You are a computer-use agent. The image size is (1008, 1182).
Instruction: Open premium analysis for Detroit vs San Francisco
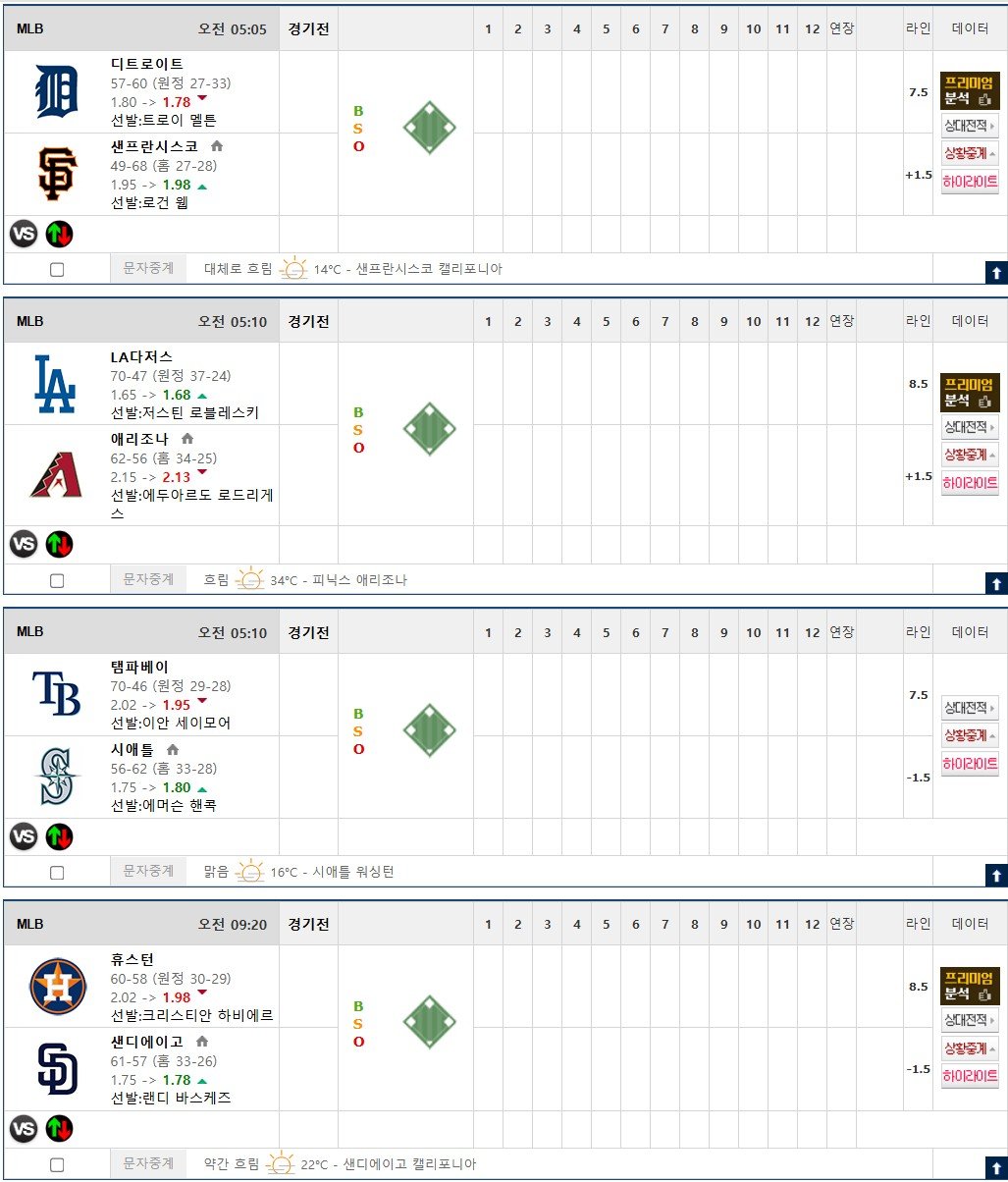[x=970, y=89]
